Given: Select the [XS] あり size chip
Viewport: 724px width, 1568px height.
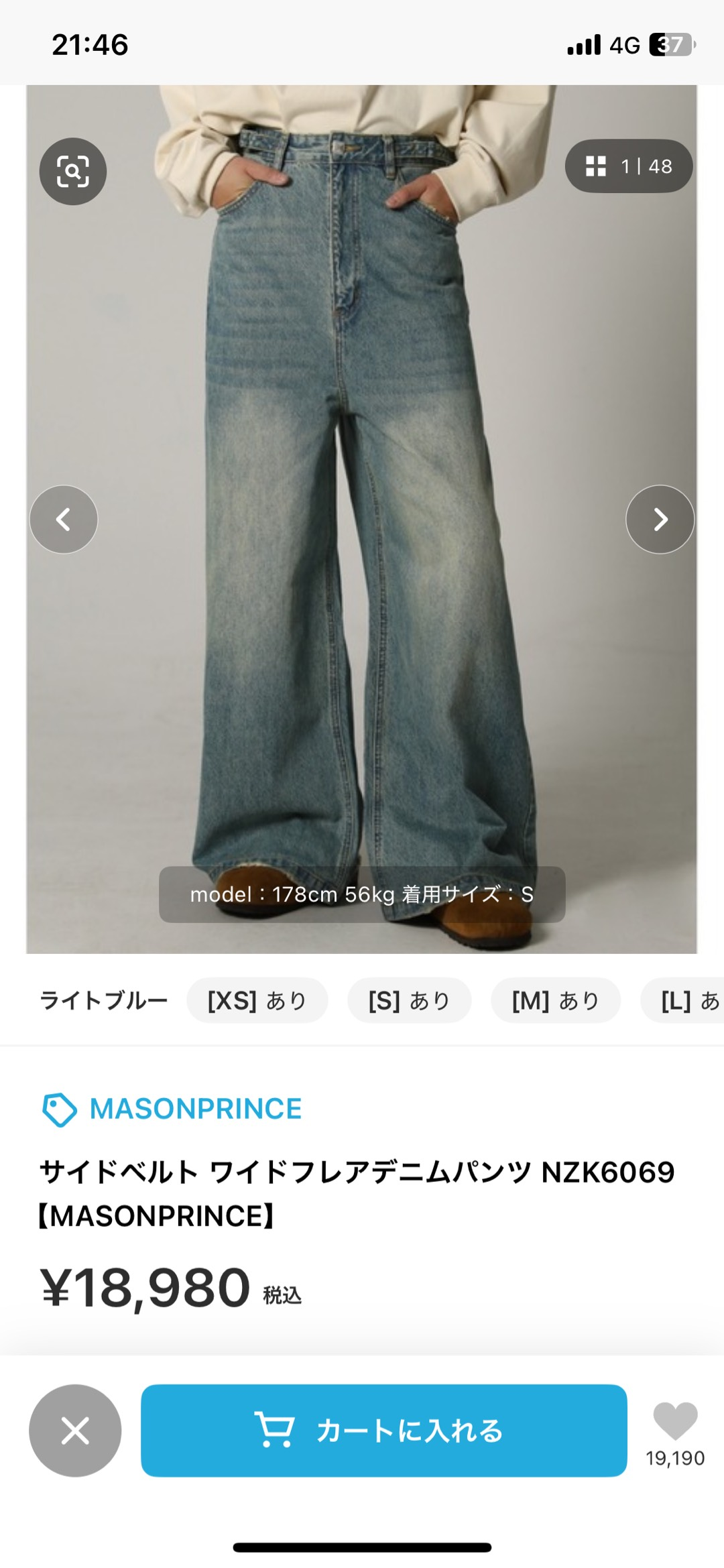Looking at the screenshot, I should (x=257, y=1000).
